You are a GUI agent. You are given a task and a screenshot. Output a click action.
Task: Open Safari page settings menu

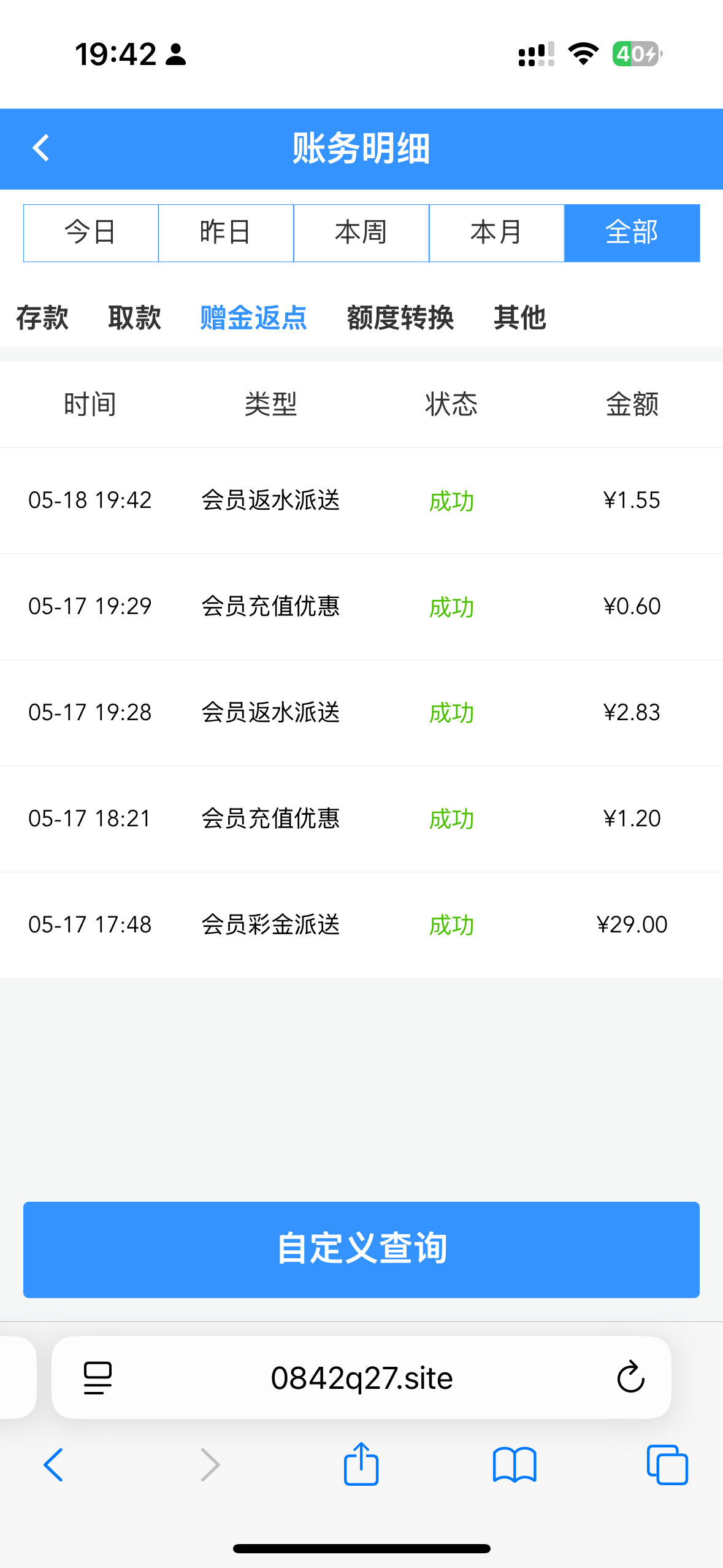pyautogui.click(x=98, y=1378)
